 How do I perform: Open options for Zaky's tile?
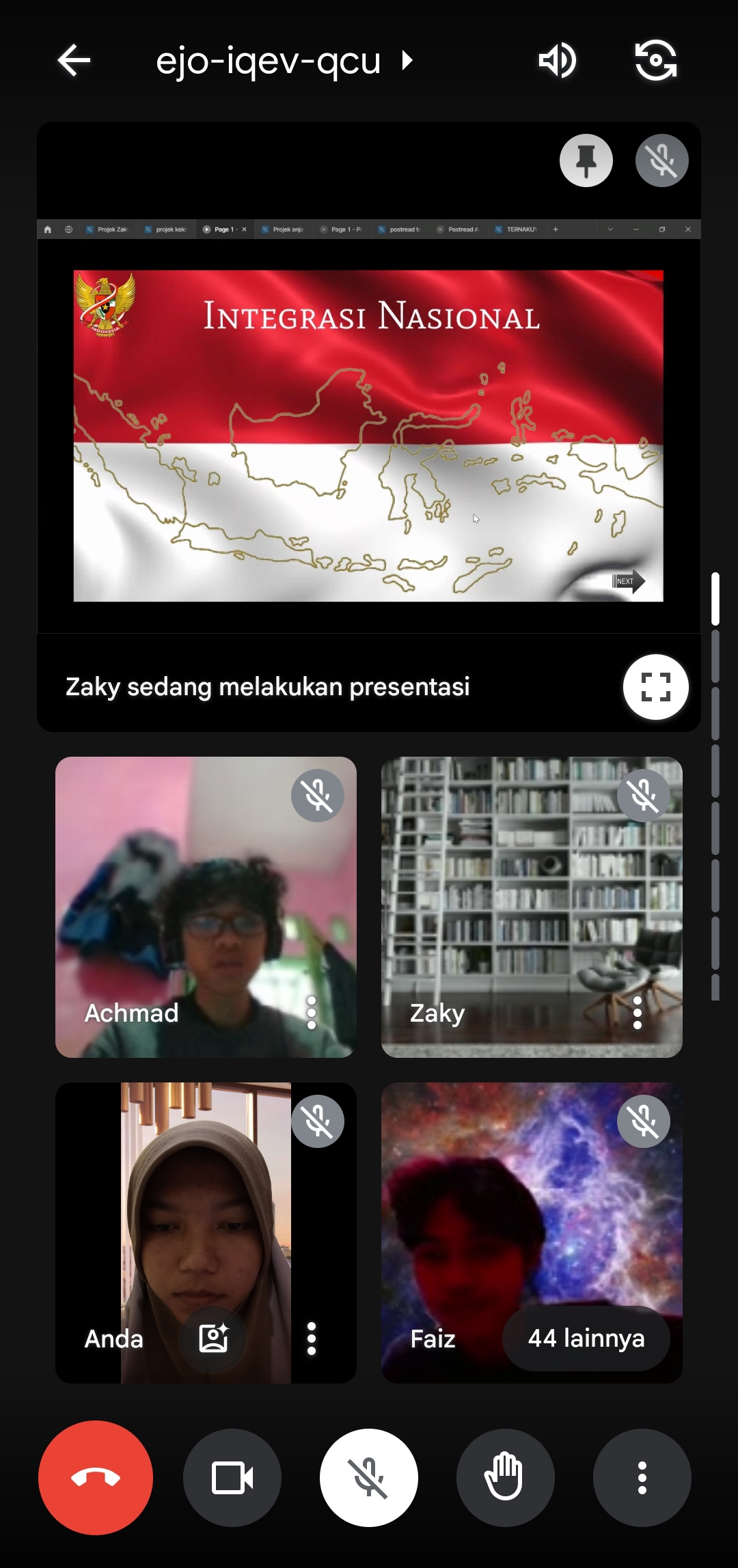click(x=637, y=1013)
